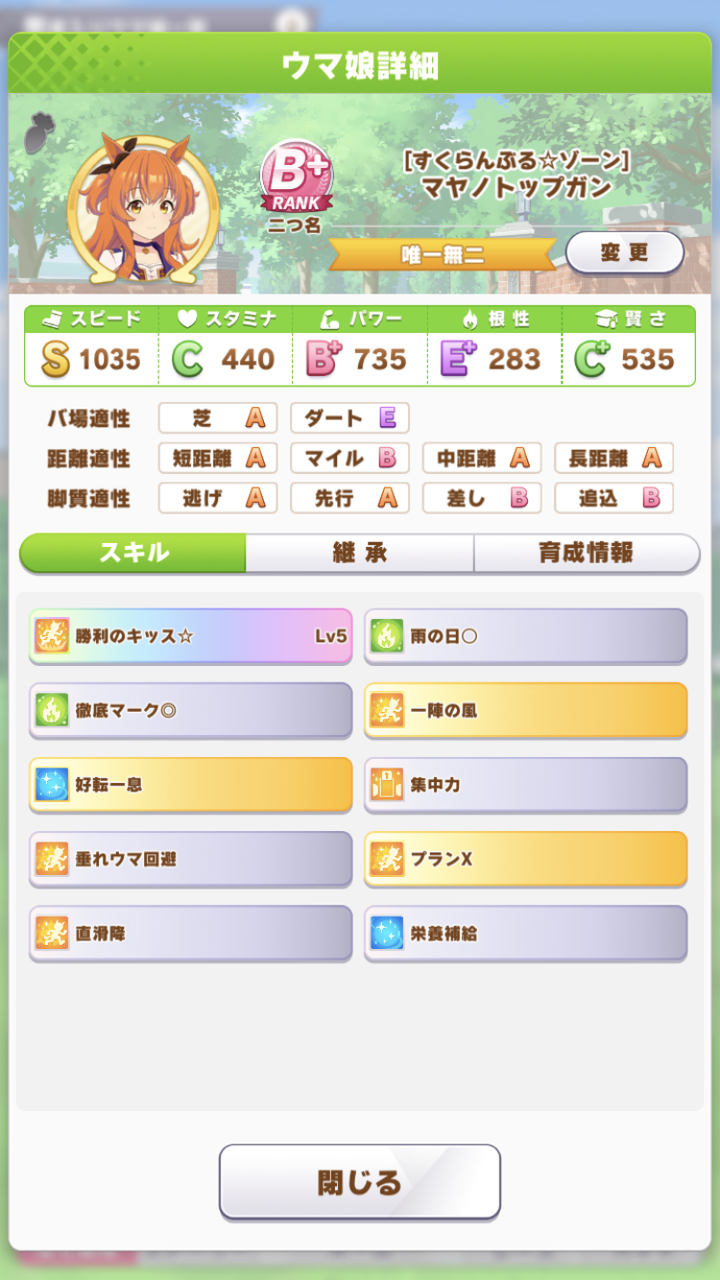720x1280 pixels.
Task: Open skill 勝利のキッス☆ details
Action: tap(191, 636)
